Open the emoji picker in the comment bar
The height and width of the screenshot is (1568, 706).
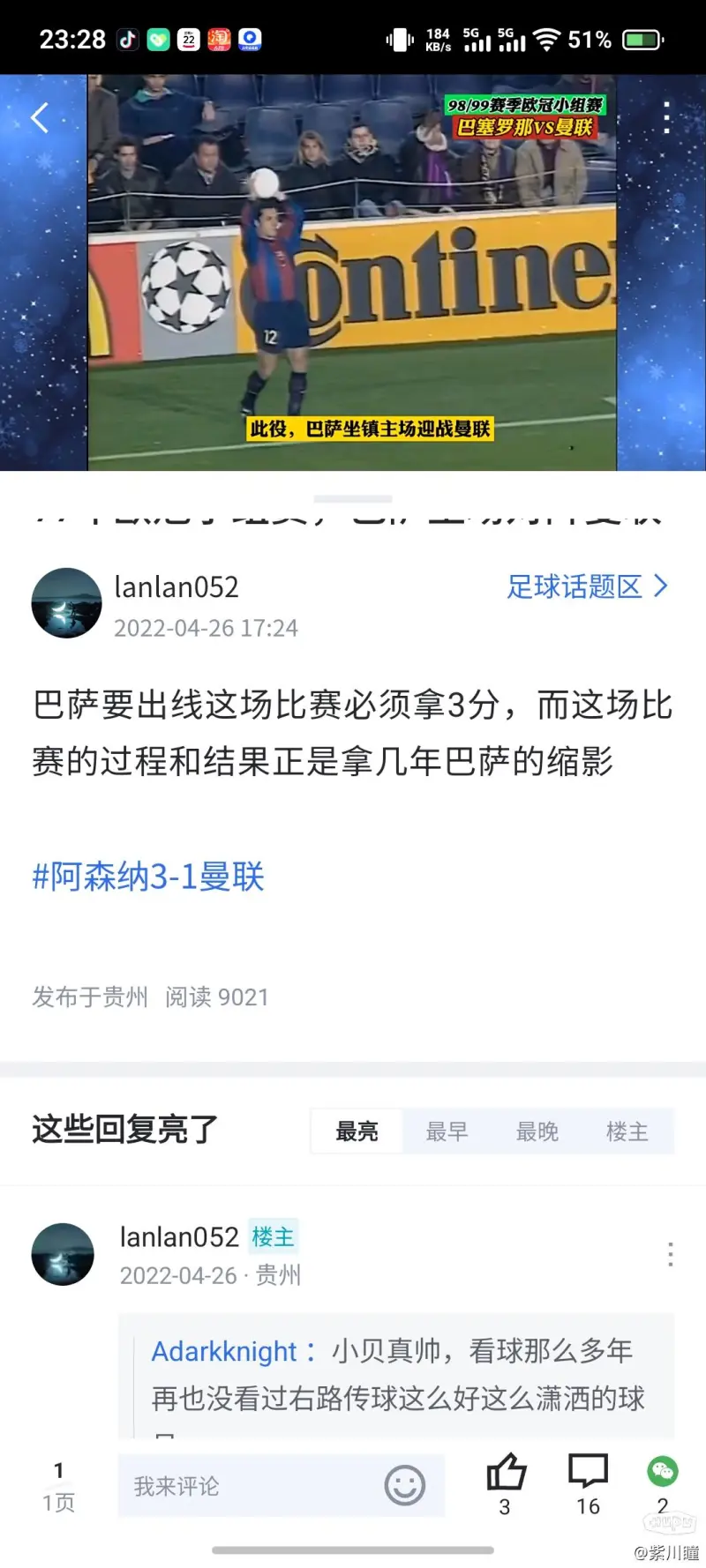(405, 1486)
